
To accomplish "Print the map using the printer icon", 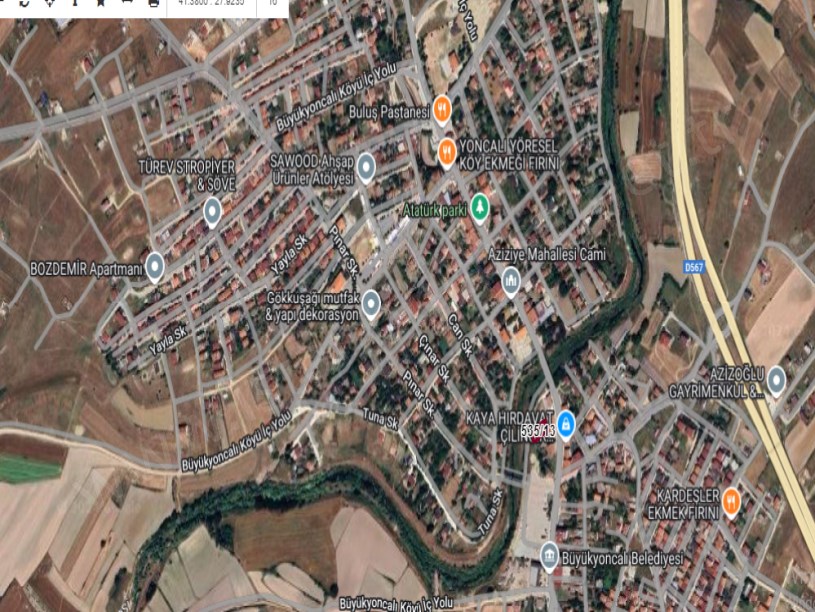I will pos(153,4).
